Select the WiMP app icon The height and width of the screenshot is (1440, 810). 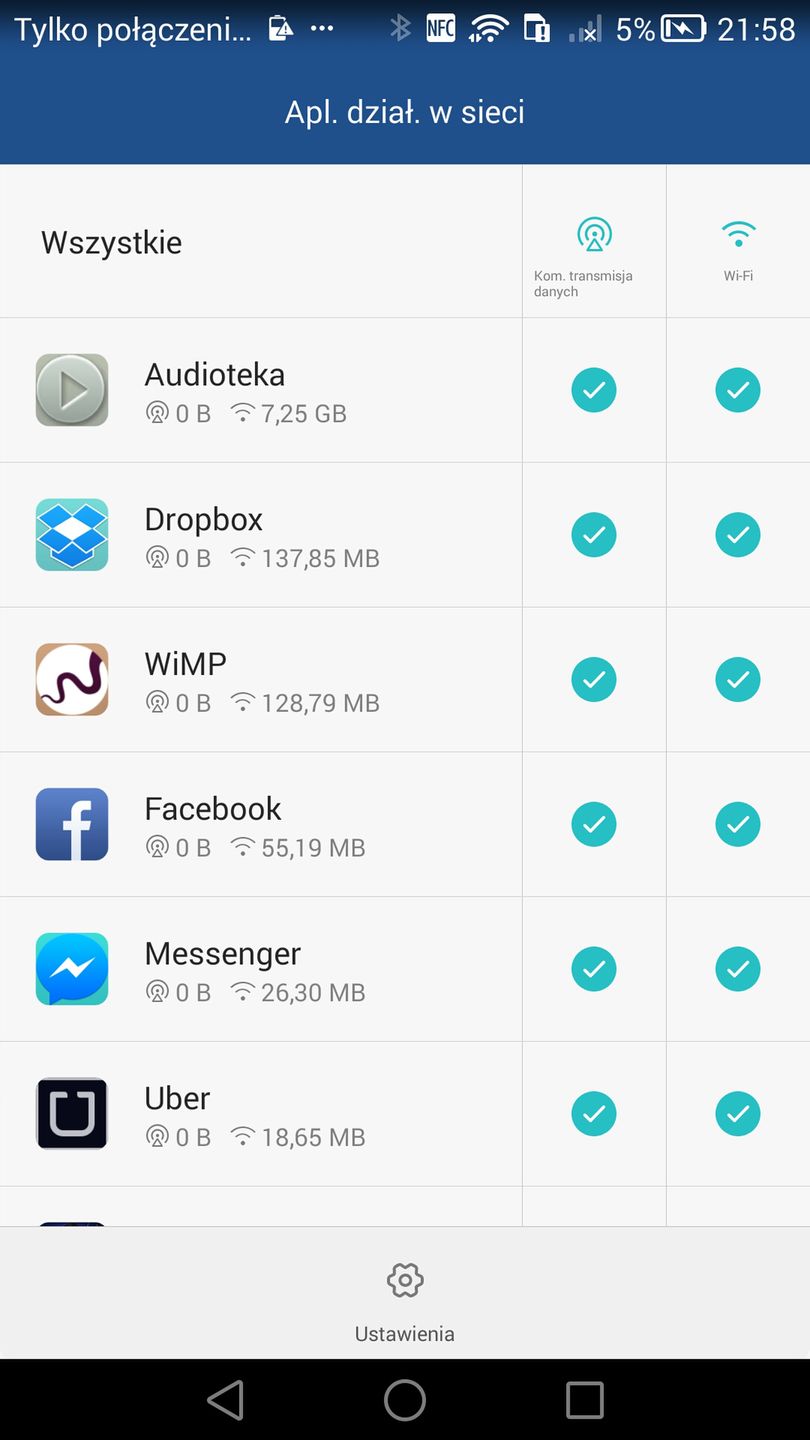click(71, 679)
